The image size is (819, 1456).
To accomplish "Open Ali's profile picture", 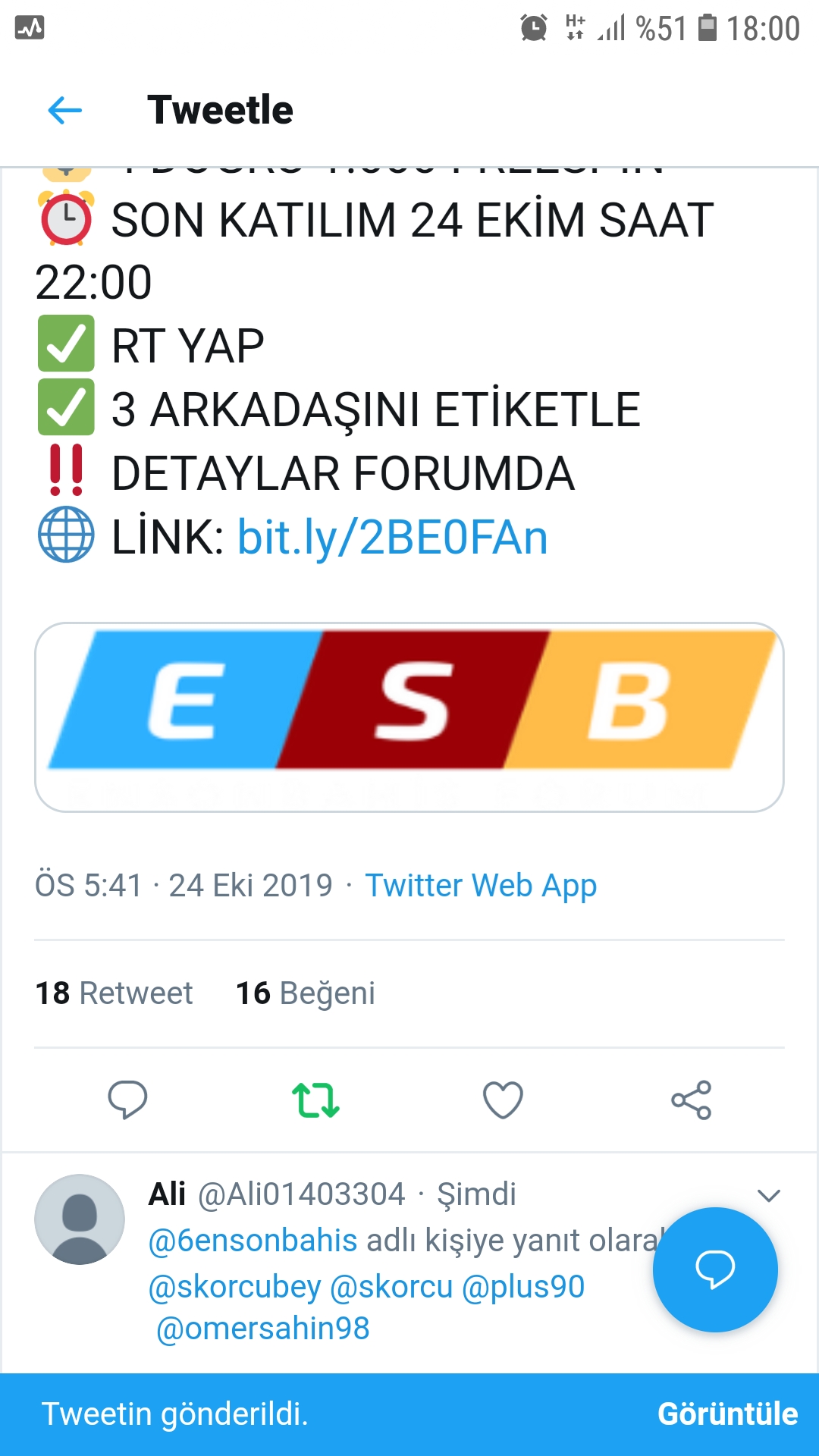I will (80, 1219).
